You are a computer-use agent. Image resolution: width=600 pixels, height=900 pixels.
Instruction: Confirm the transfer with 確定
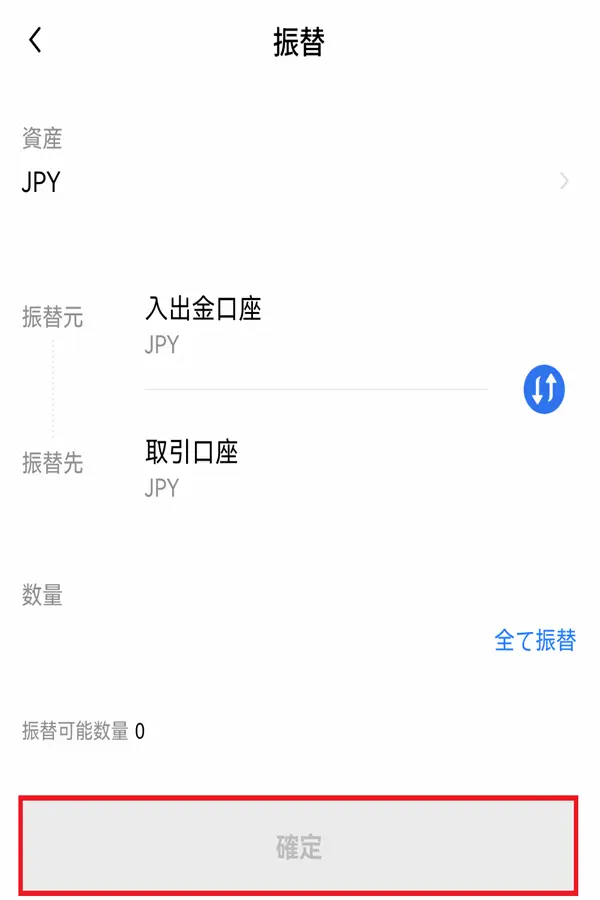click(x=298, y=846)
